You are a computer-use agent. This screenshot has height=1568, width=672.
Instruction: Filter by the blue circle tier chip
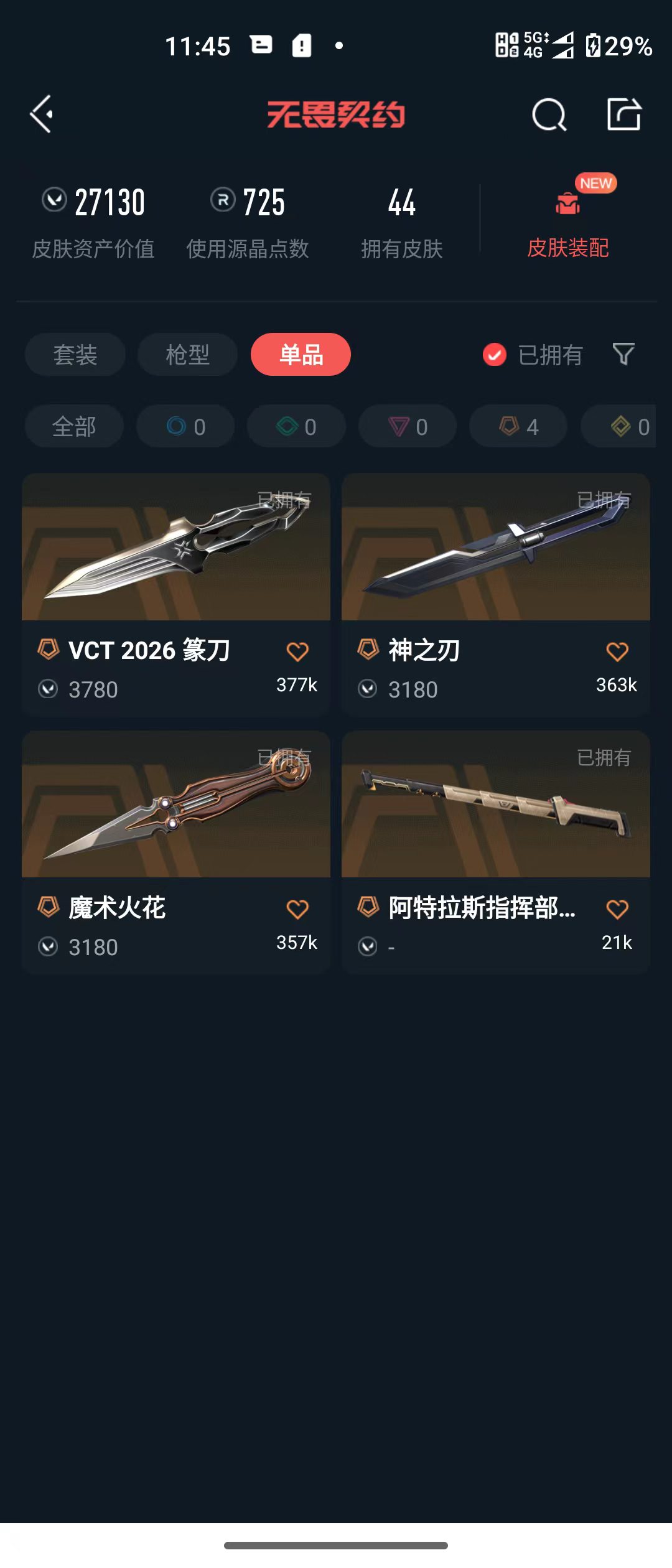click(185, 427)
